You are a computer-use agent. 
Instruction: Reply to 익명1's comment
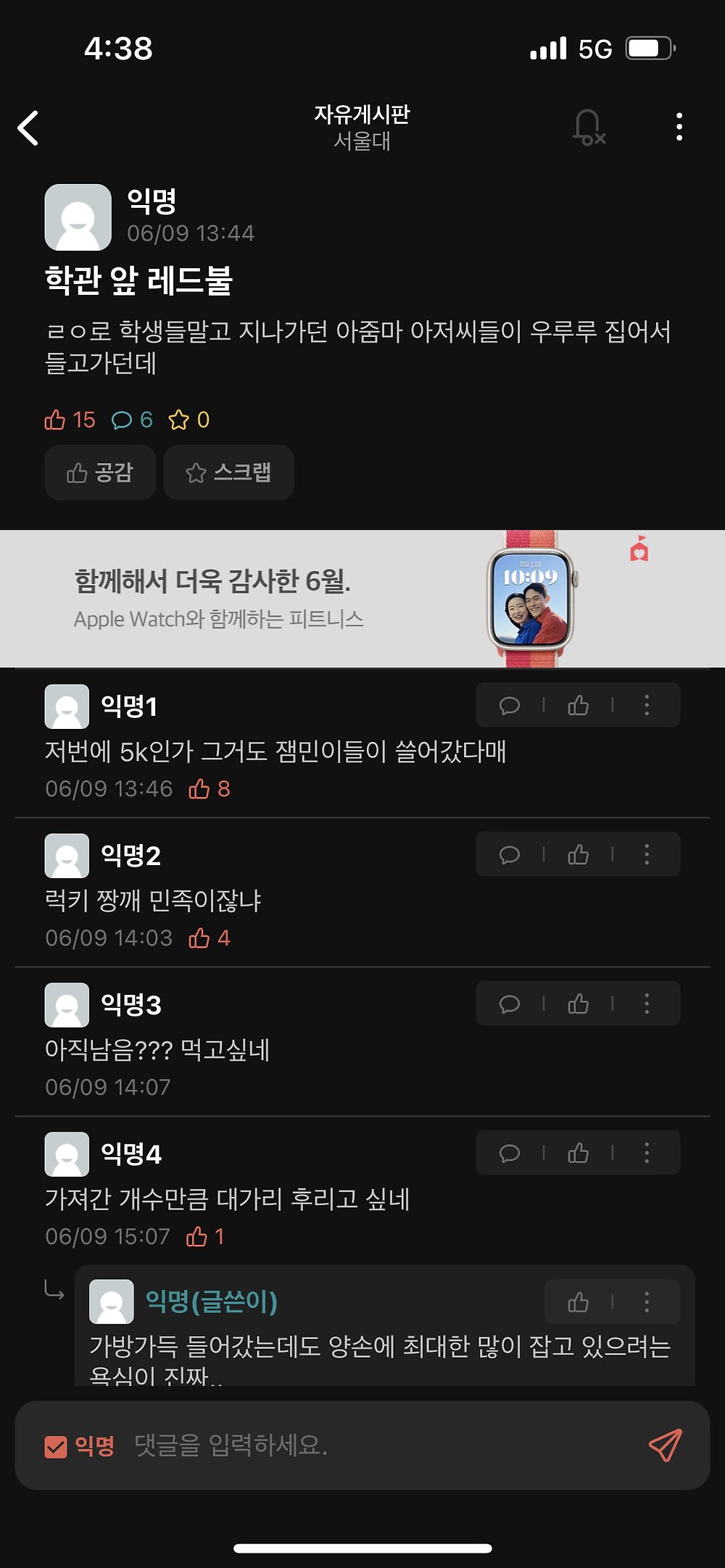pyautogui.click(x=510, y=705)
